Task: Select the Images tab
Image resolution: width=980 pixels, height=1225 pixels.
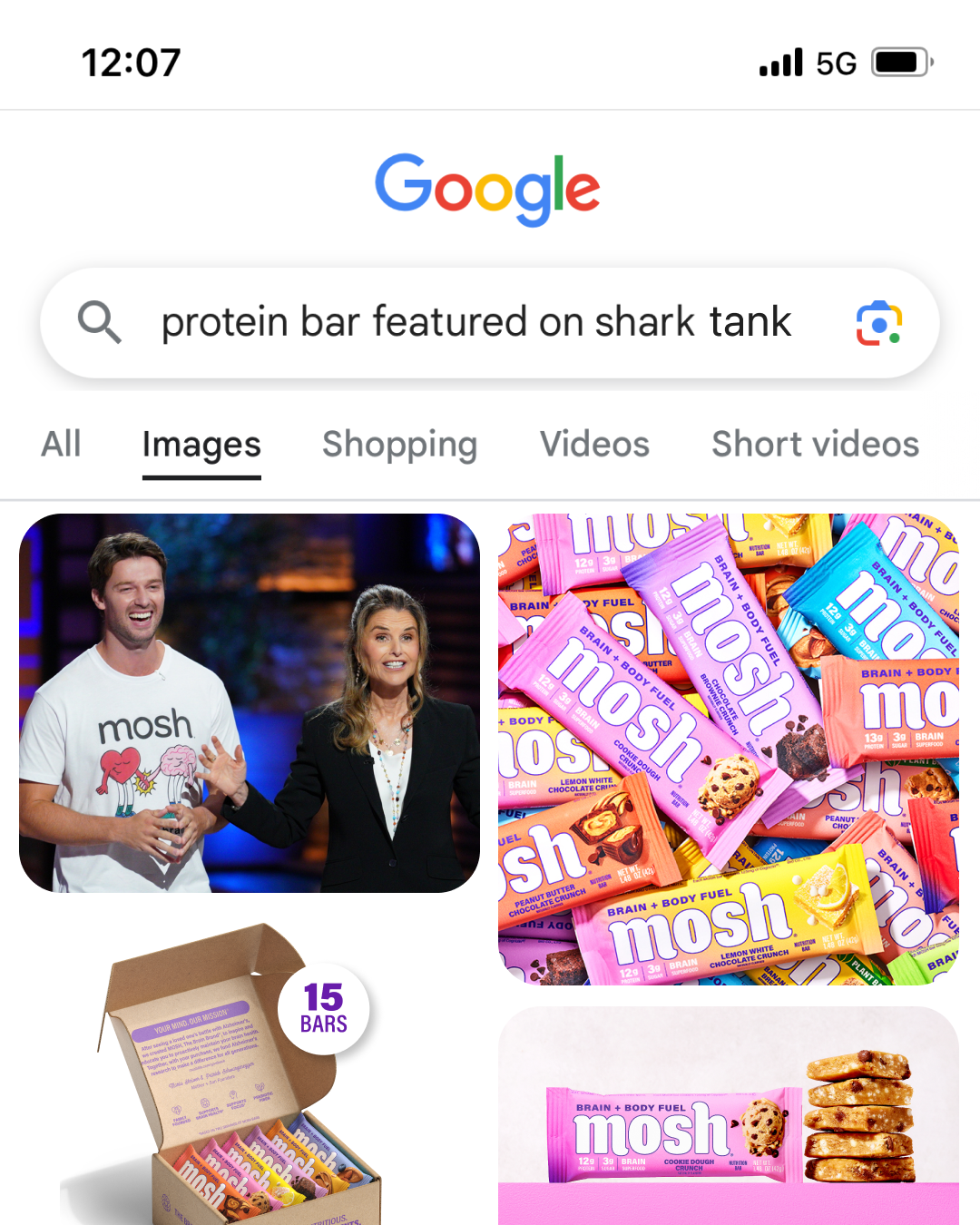Action: [x=201, y=444]
